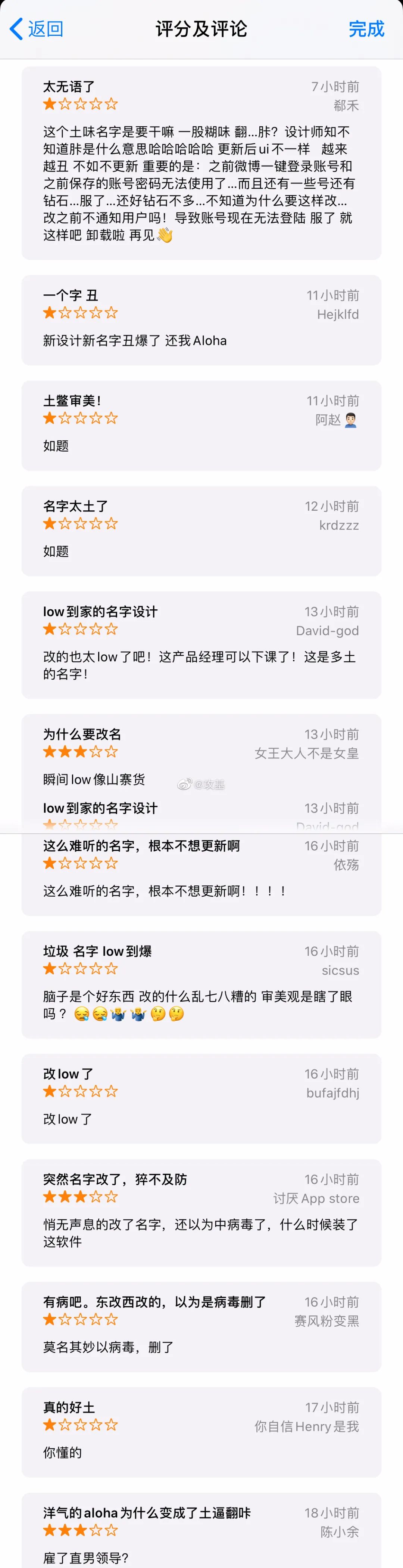
Task: Open the review titled 土鳖审美!
Action: (x=201, y=425)
